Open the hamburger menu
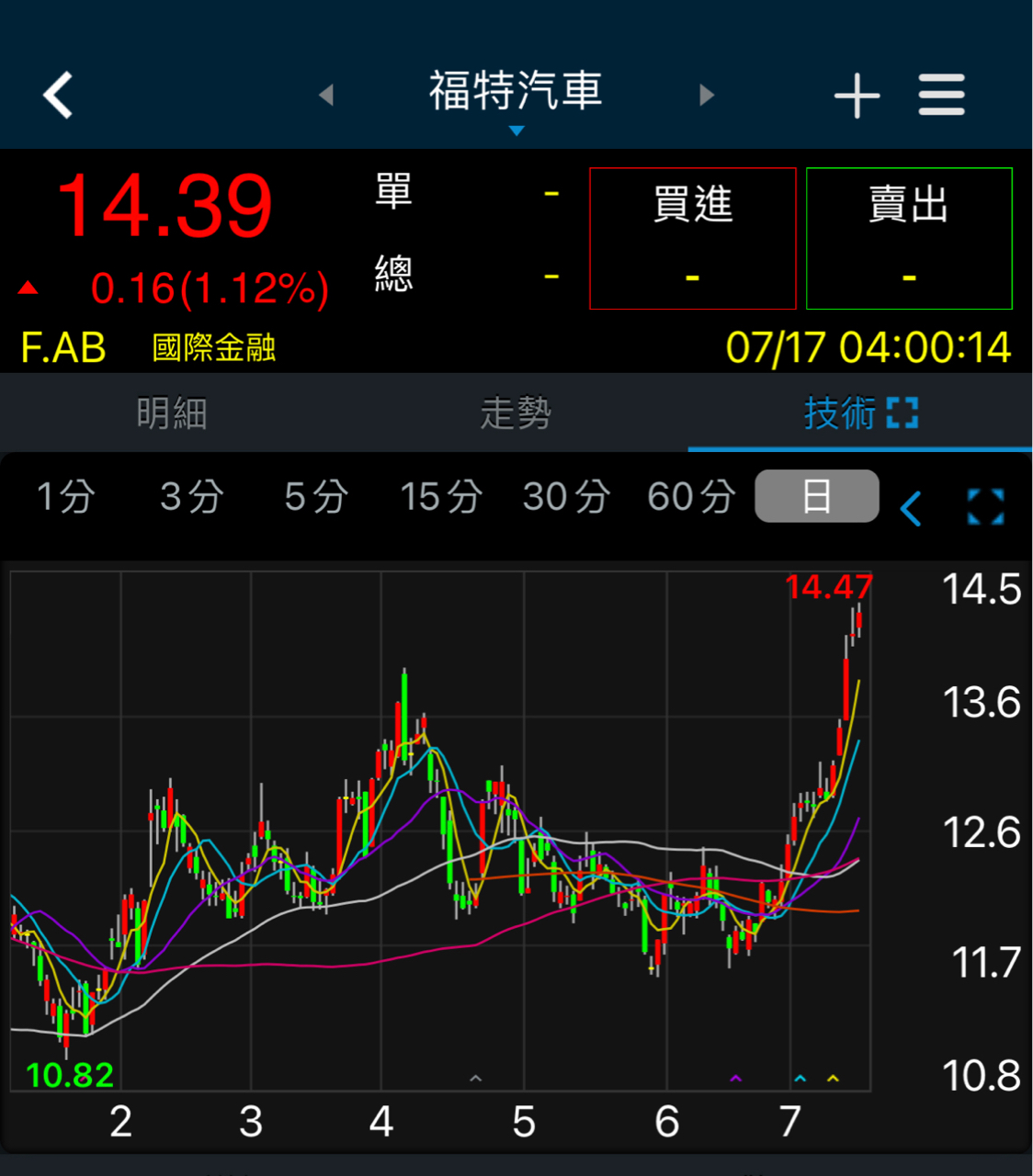 point(942,95)
